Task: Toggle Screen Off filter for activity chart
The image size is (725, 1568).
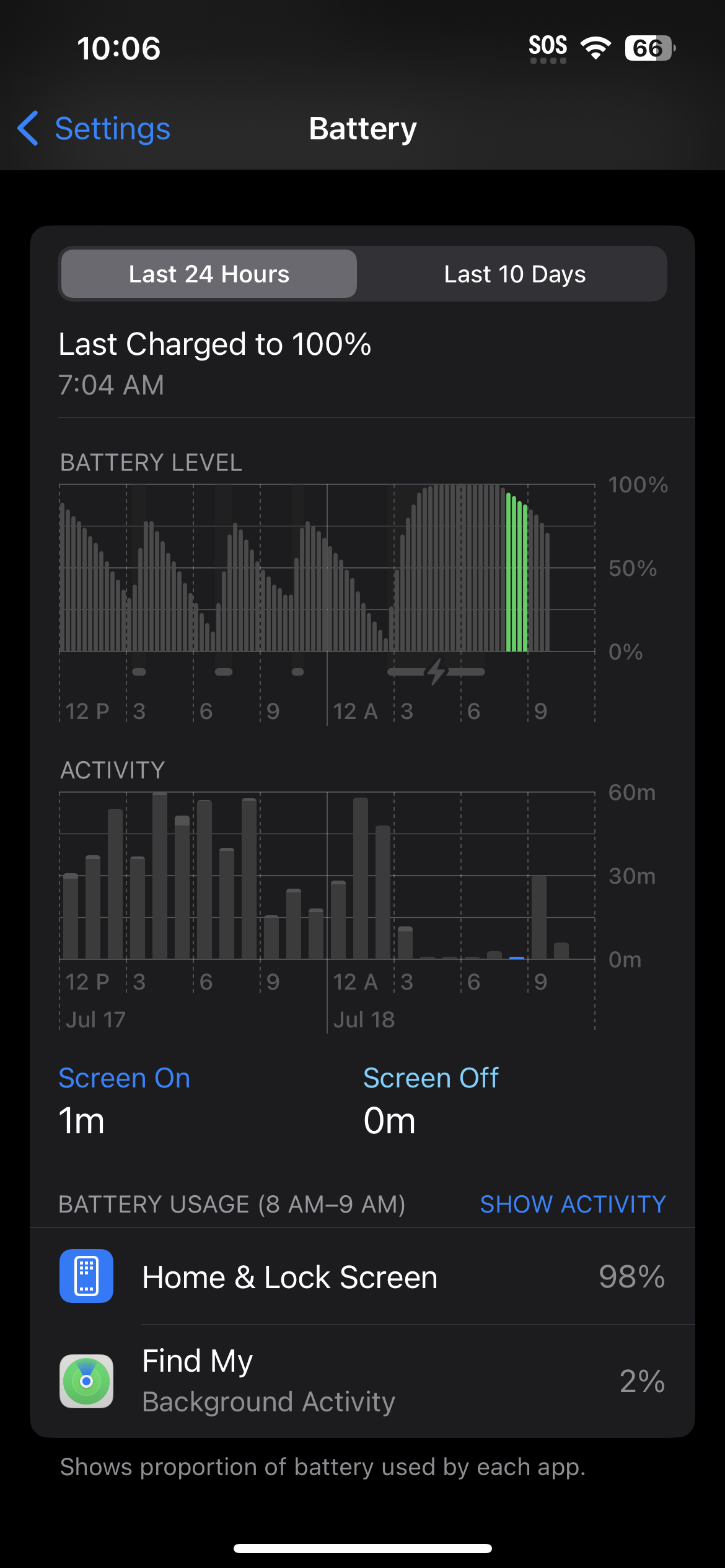Action: point(431,1078)
